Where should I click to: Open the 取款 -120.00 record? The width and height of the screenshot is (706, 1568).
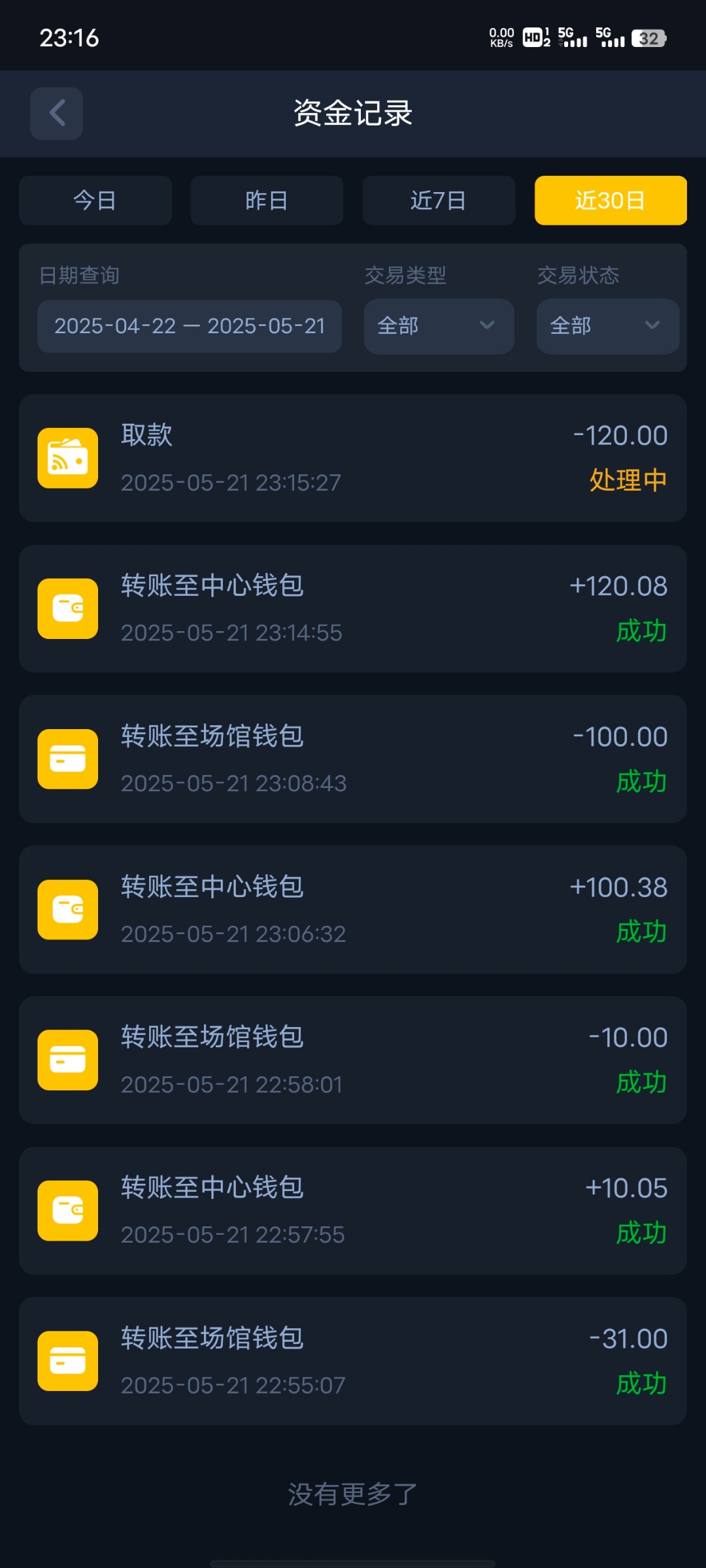tap(353, 458)
